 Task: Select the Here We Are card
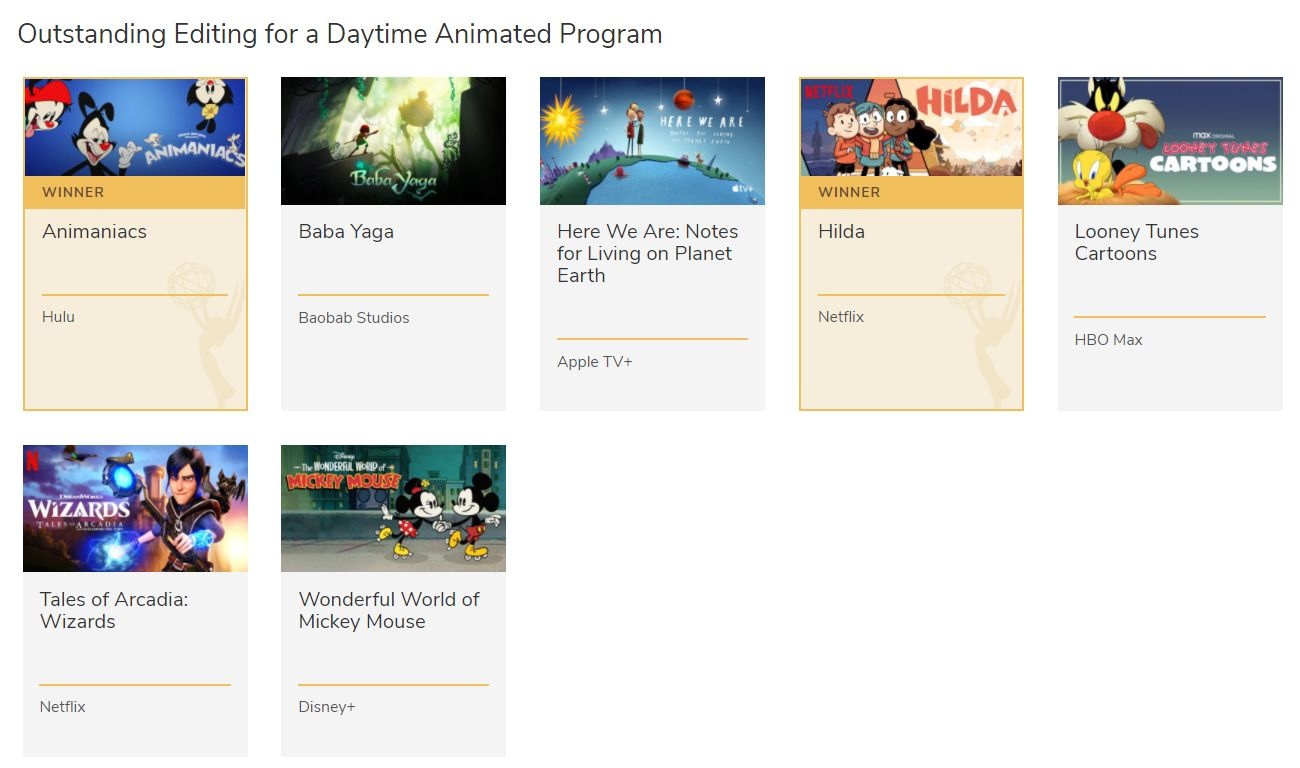(652, 243)
